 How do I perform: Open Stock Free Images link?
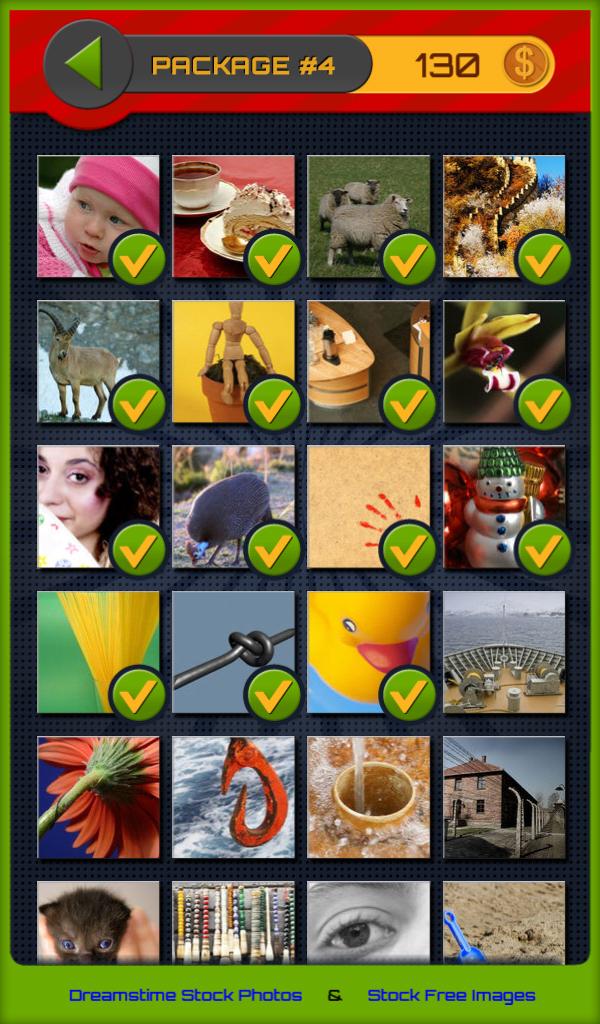click(451, 995)
